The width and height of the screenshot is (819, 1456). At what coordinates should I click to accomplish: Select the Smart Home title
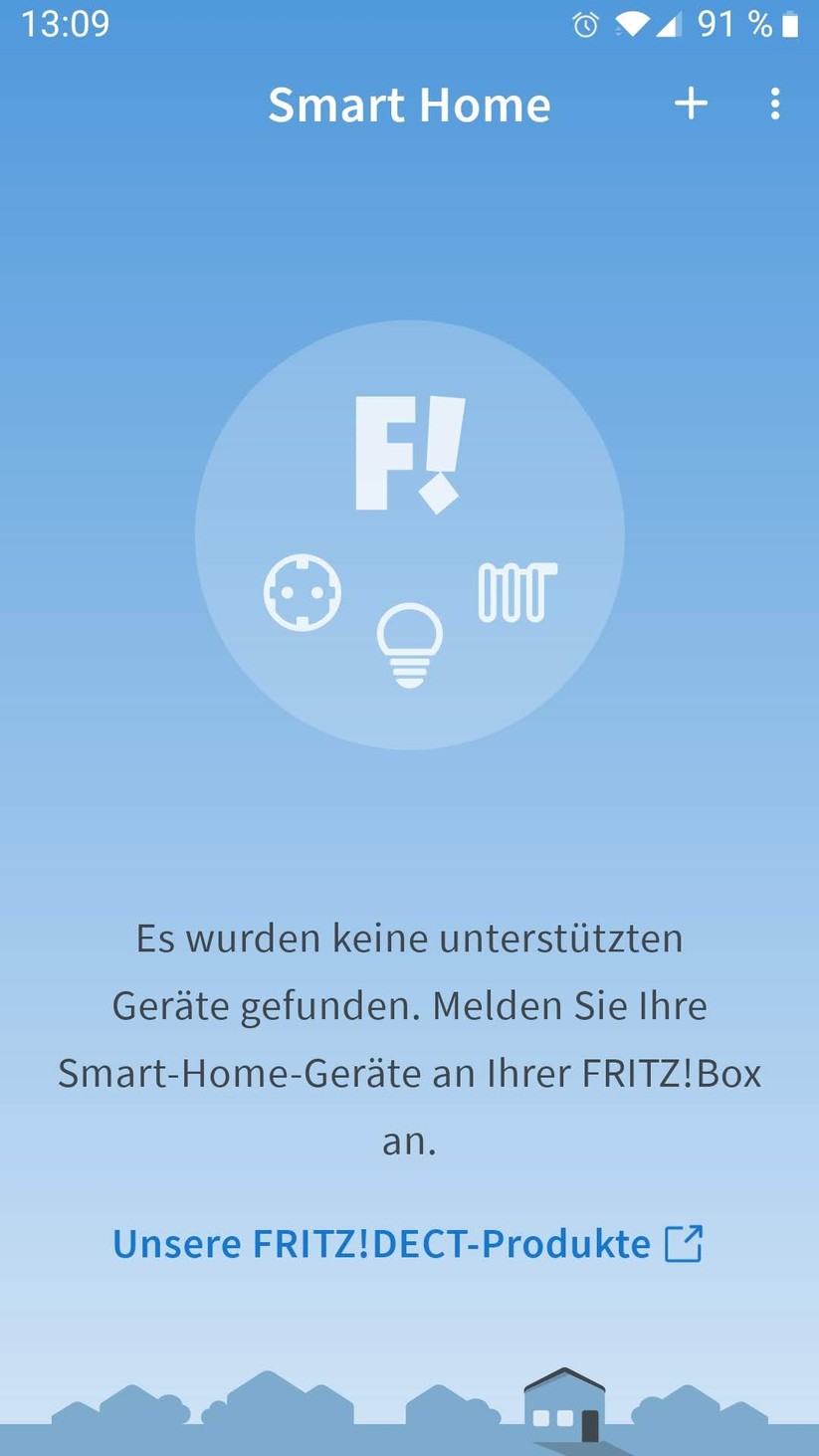[409, 104]
